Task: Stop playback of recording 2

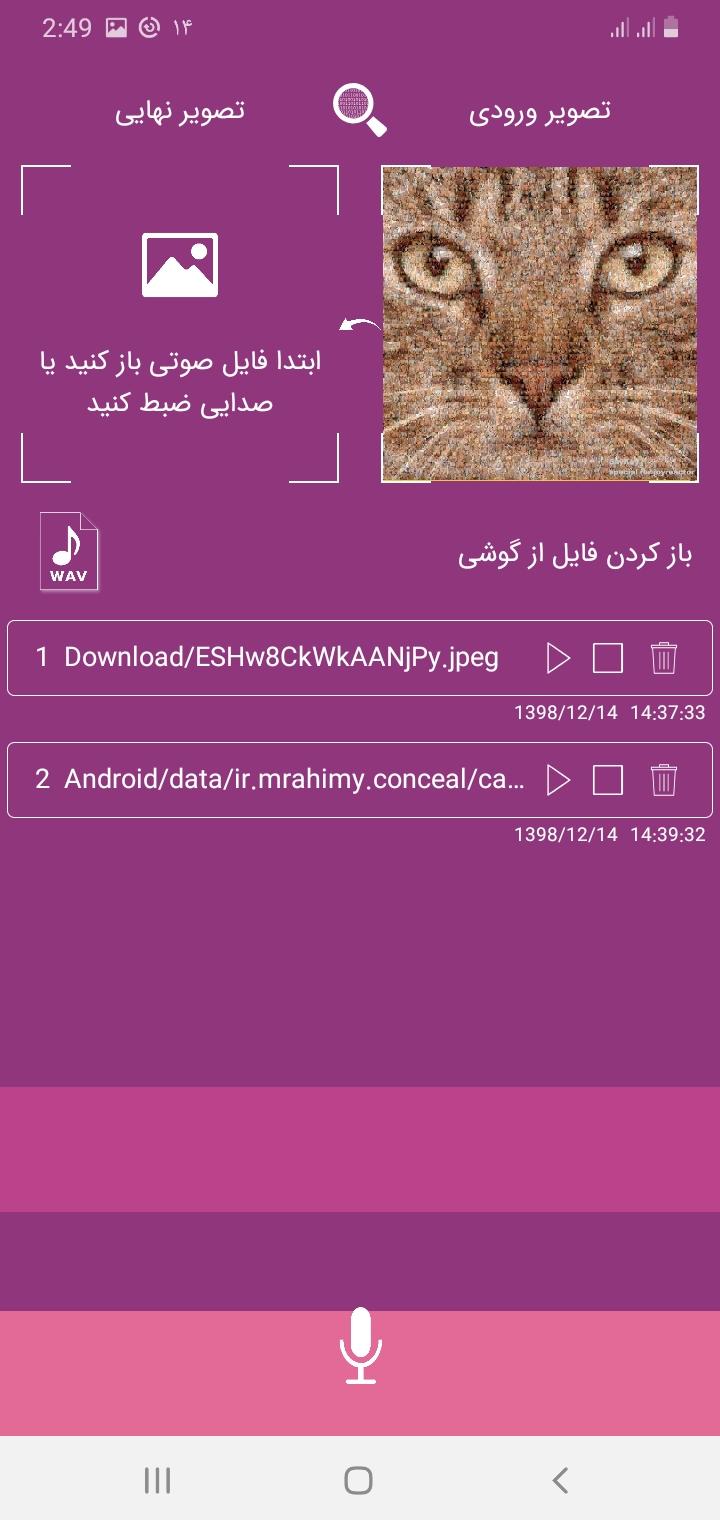Action: click(608, 780)
